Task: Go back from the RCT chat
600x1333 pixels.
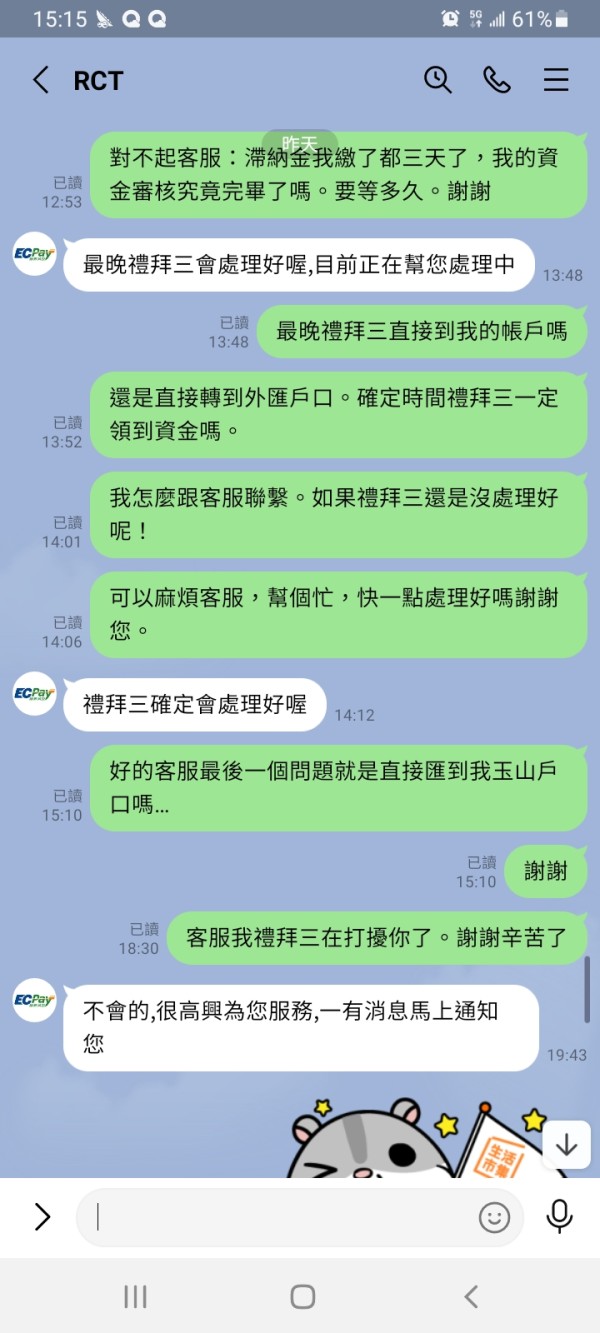Action: [41, 80]
